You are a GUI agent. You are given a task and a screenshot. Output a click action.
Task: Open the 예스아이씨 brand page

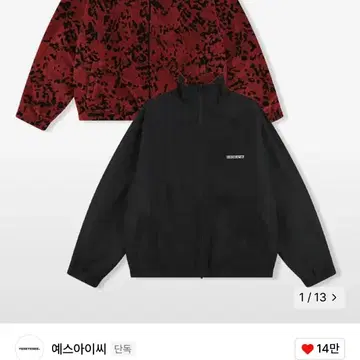tap(79, 349)
